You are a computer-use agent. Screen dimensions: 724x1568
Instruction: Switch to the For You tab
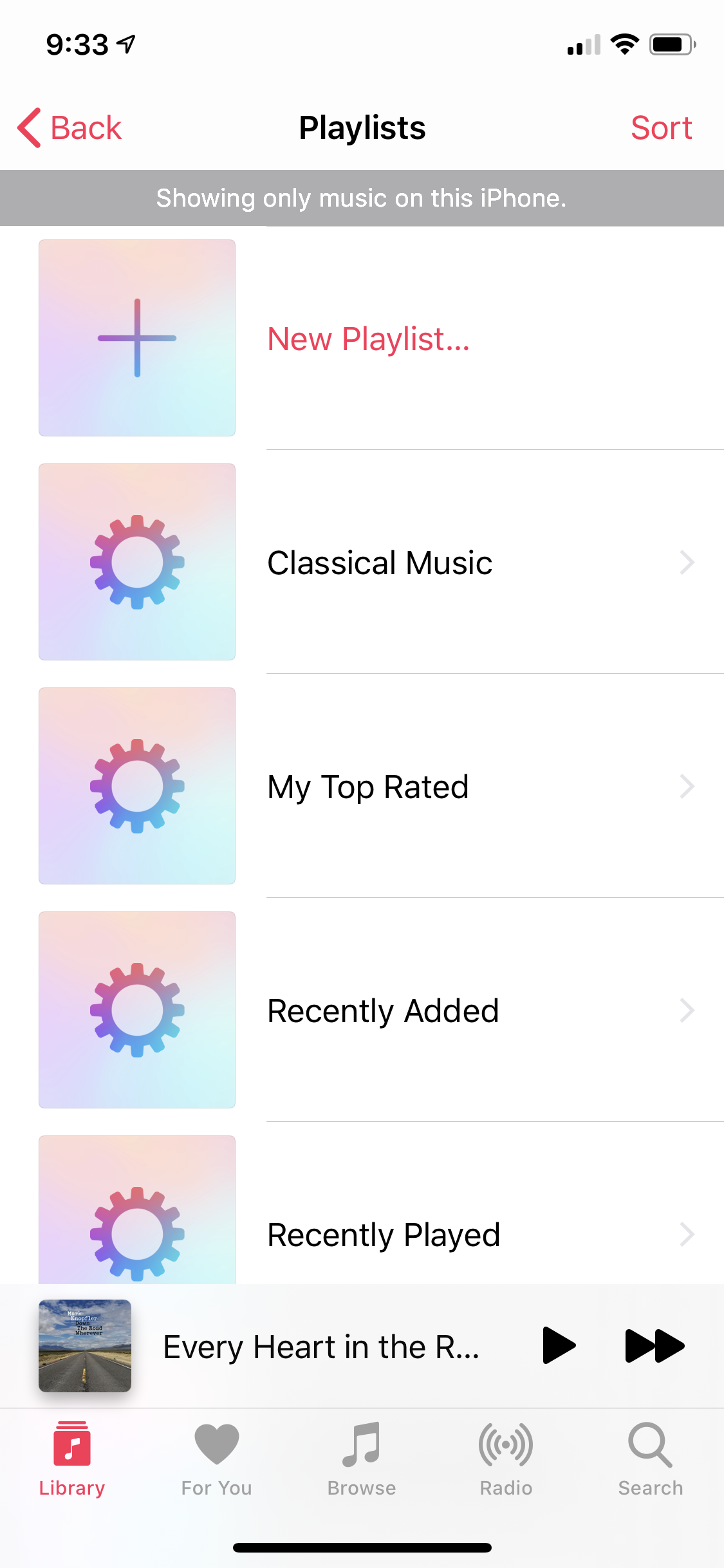point(216,1459)
